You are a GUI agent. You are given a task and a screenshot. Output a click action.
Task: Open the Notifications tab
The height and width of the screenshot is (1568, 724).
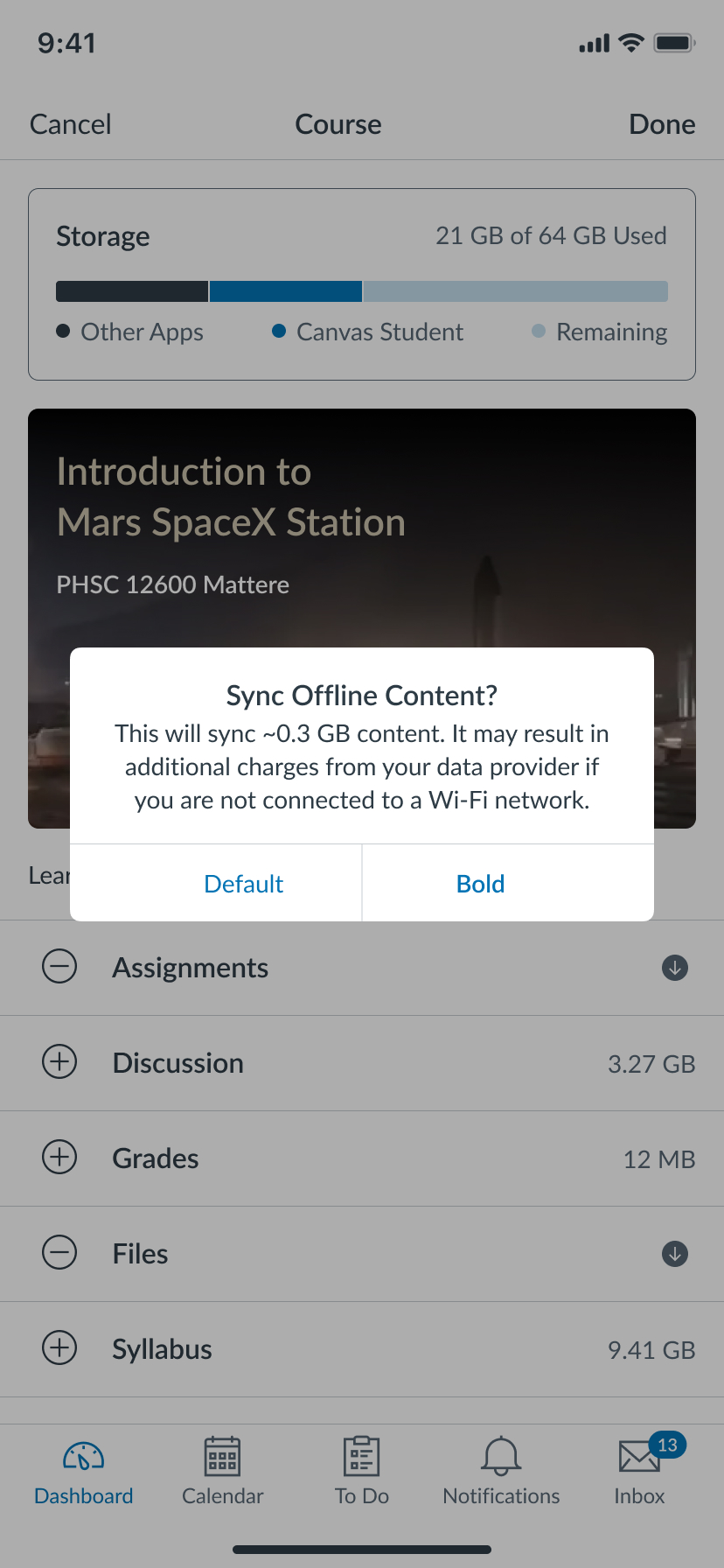pyautogui.click(x=501, y=1472)
